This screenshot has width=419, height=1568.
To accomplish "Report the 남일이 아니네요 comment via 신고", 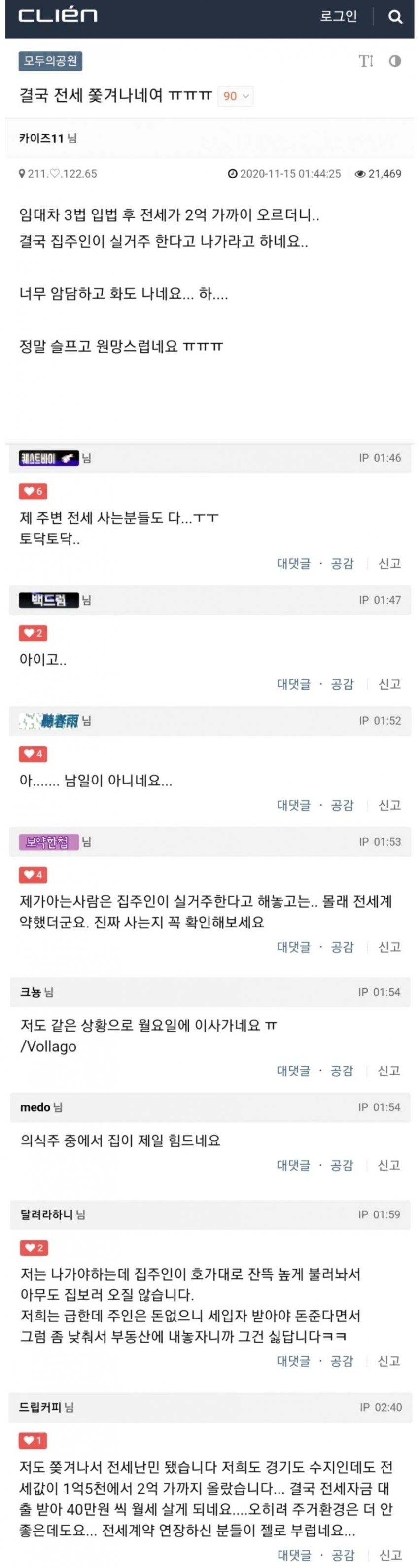I will pos(389,805).
